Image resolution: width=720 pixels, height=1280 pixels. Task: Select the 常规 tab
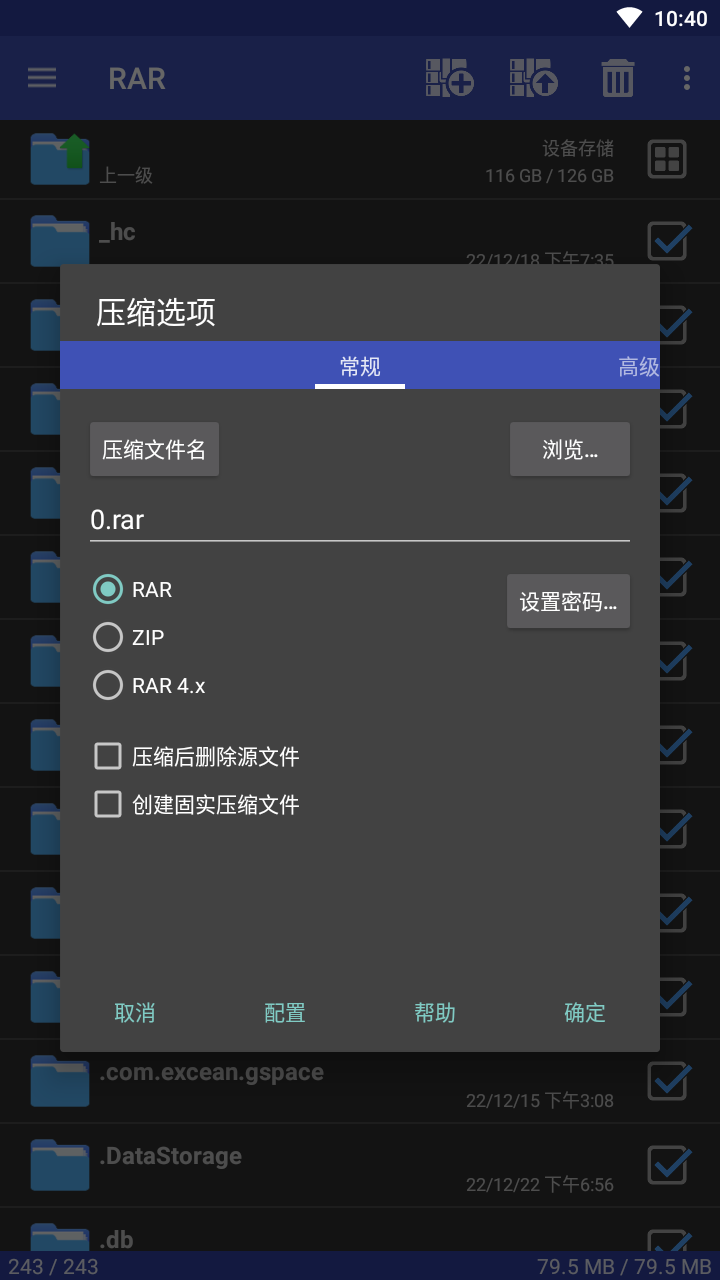click(x=360, y=367)
